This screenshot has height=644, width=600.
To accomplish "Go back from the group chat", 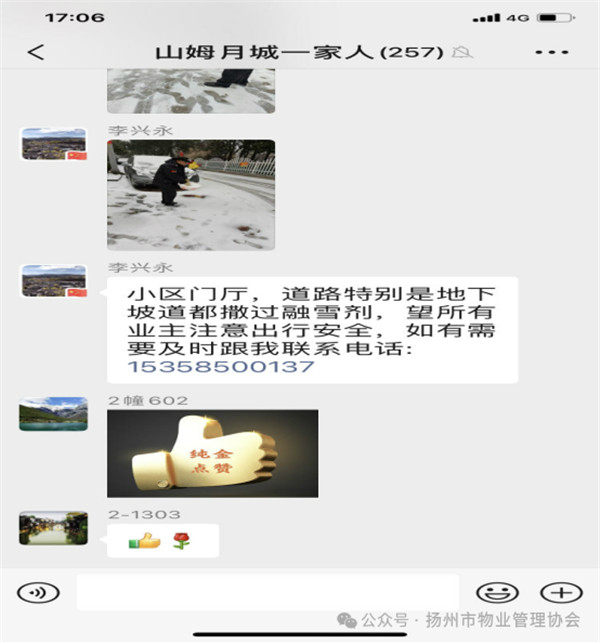I will tap(36, 52).
